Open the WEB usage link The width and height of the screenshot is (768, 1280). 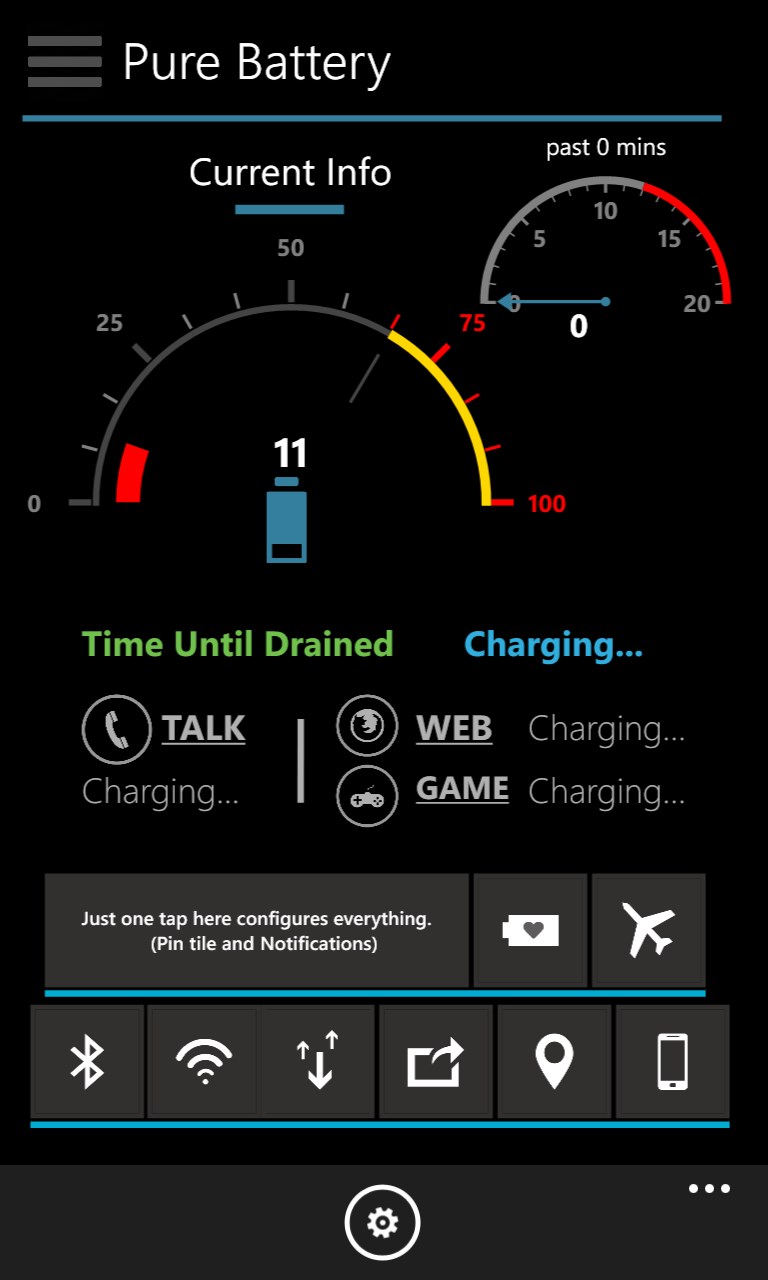pyautogui.click(x=454, y=728)
